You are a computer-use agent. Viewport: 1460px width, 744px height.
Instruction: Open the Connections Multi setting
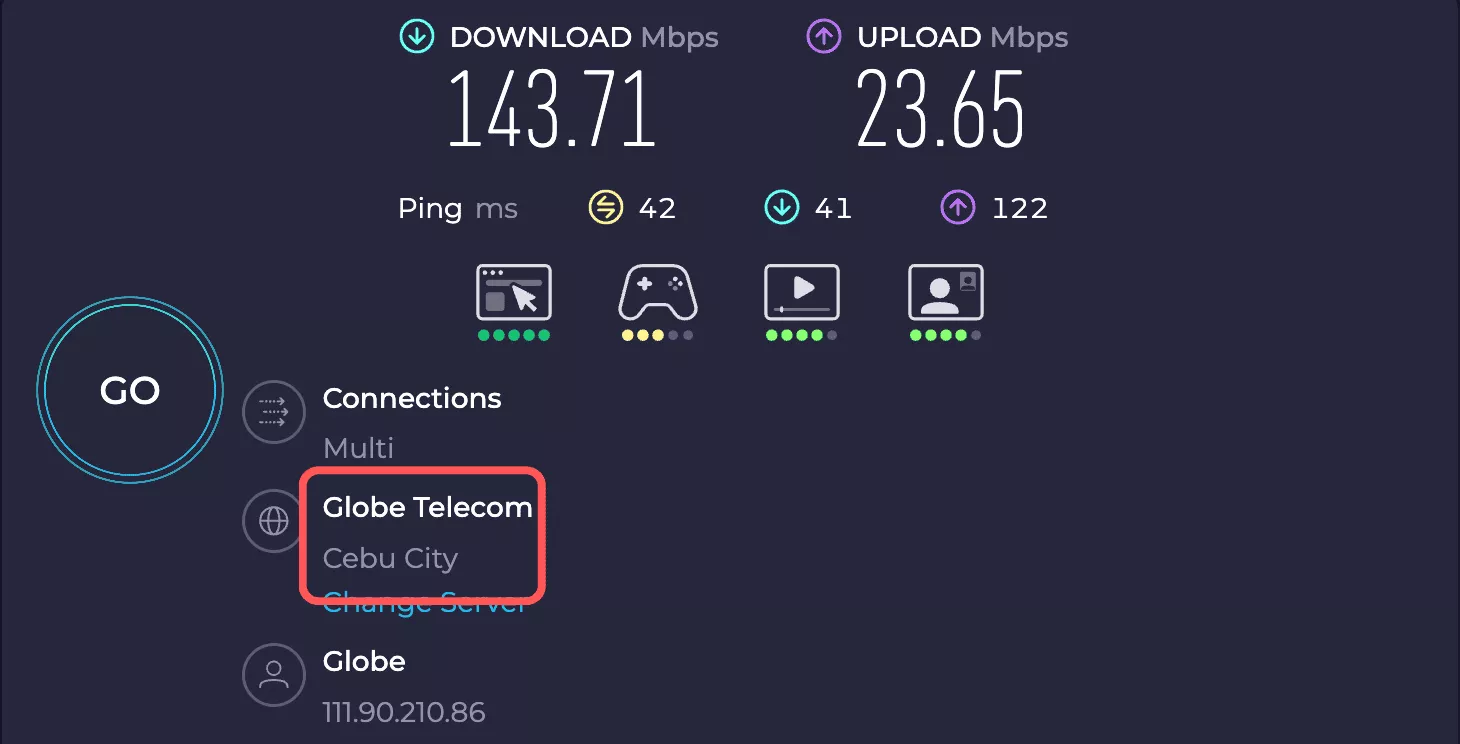click(x=358, y=446)
